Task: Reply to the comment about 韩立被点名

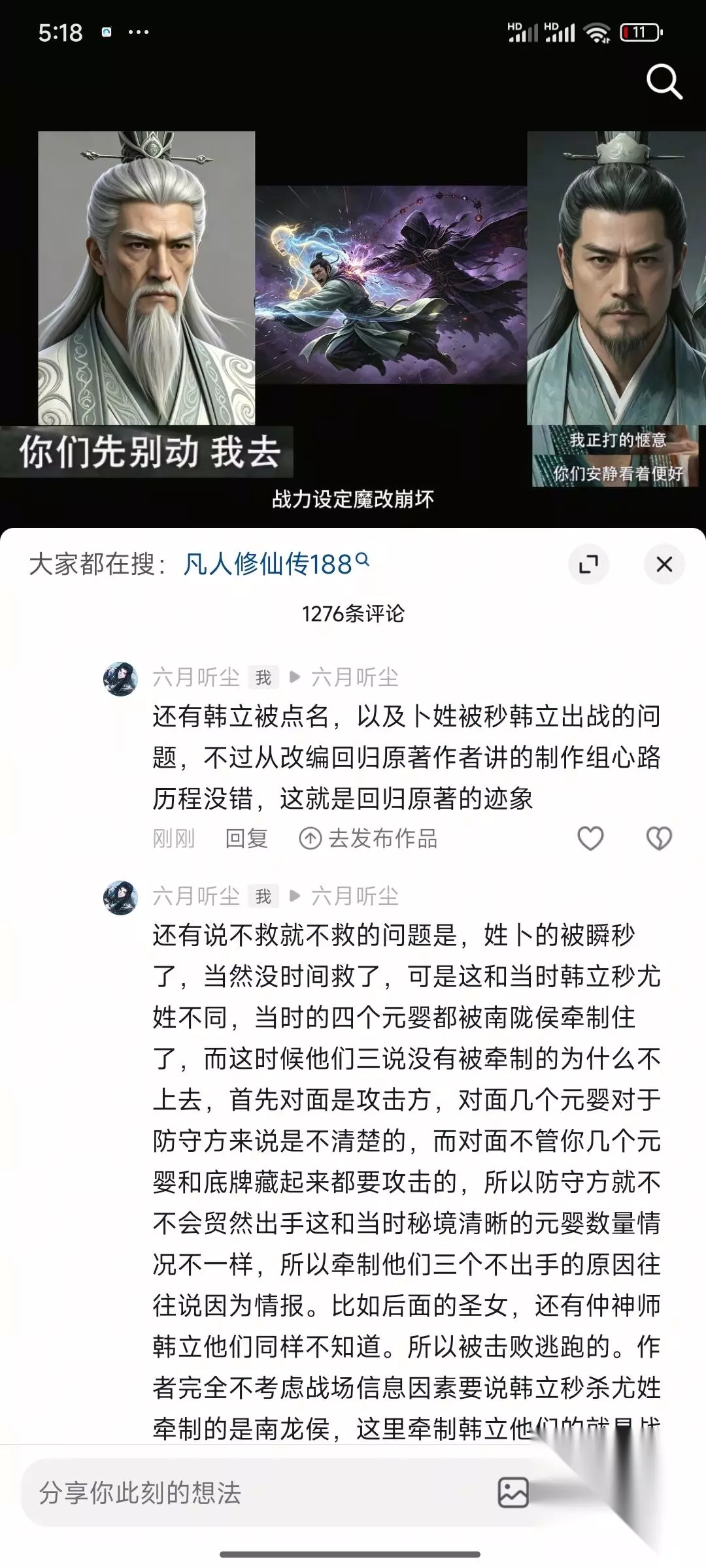Action: (x=246, y=838)
